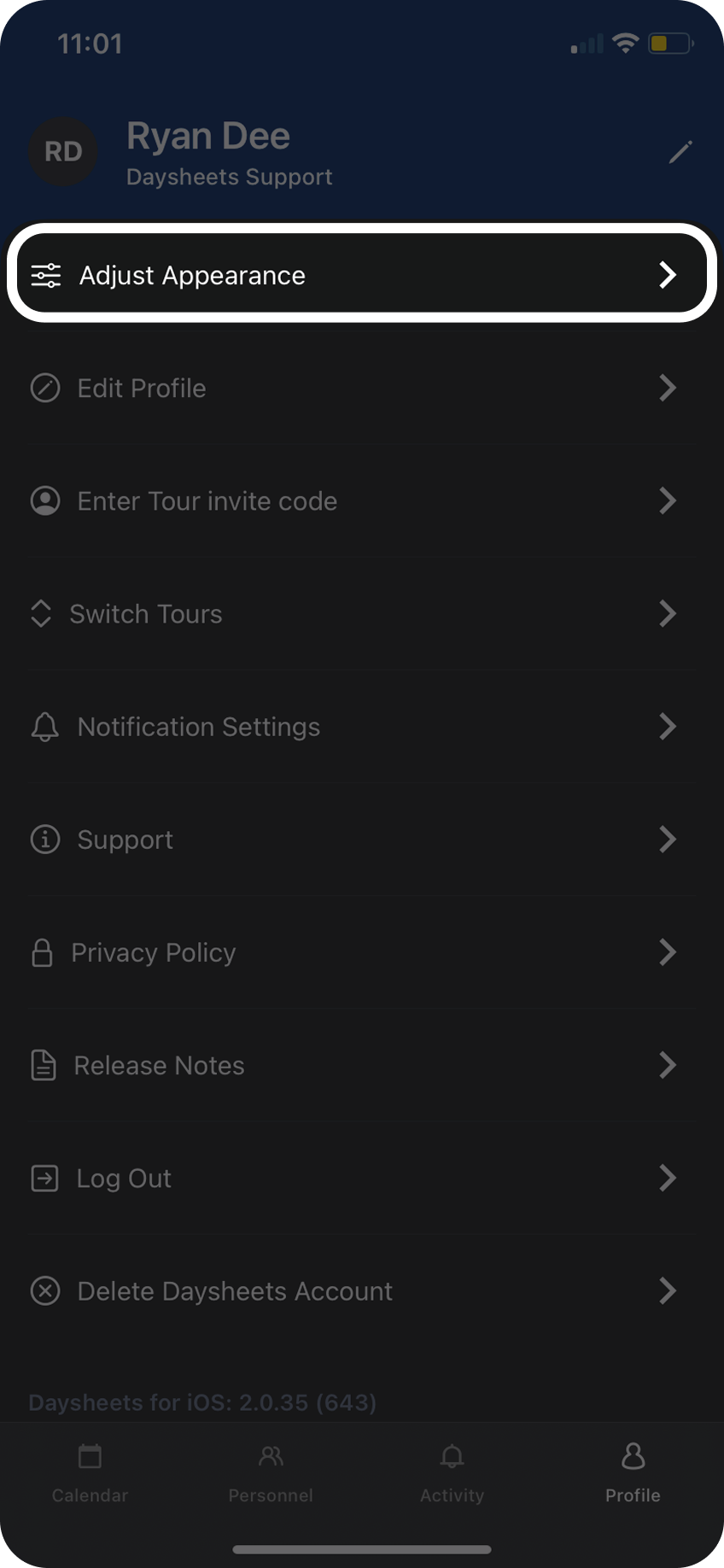Switch to the Activity tab
Viewport: 724px width, 1568px height.
pyautogui.click(x=452, y=1472)
